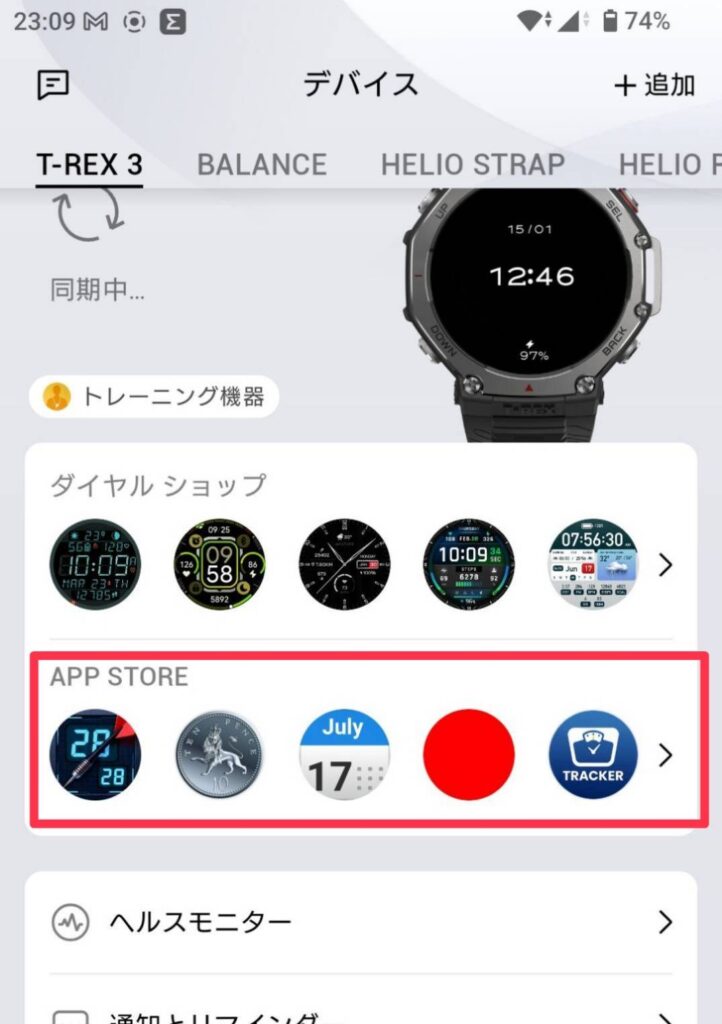Select the 09 58 green watch face
The image size is (722, 1024).
coord(220,564)
